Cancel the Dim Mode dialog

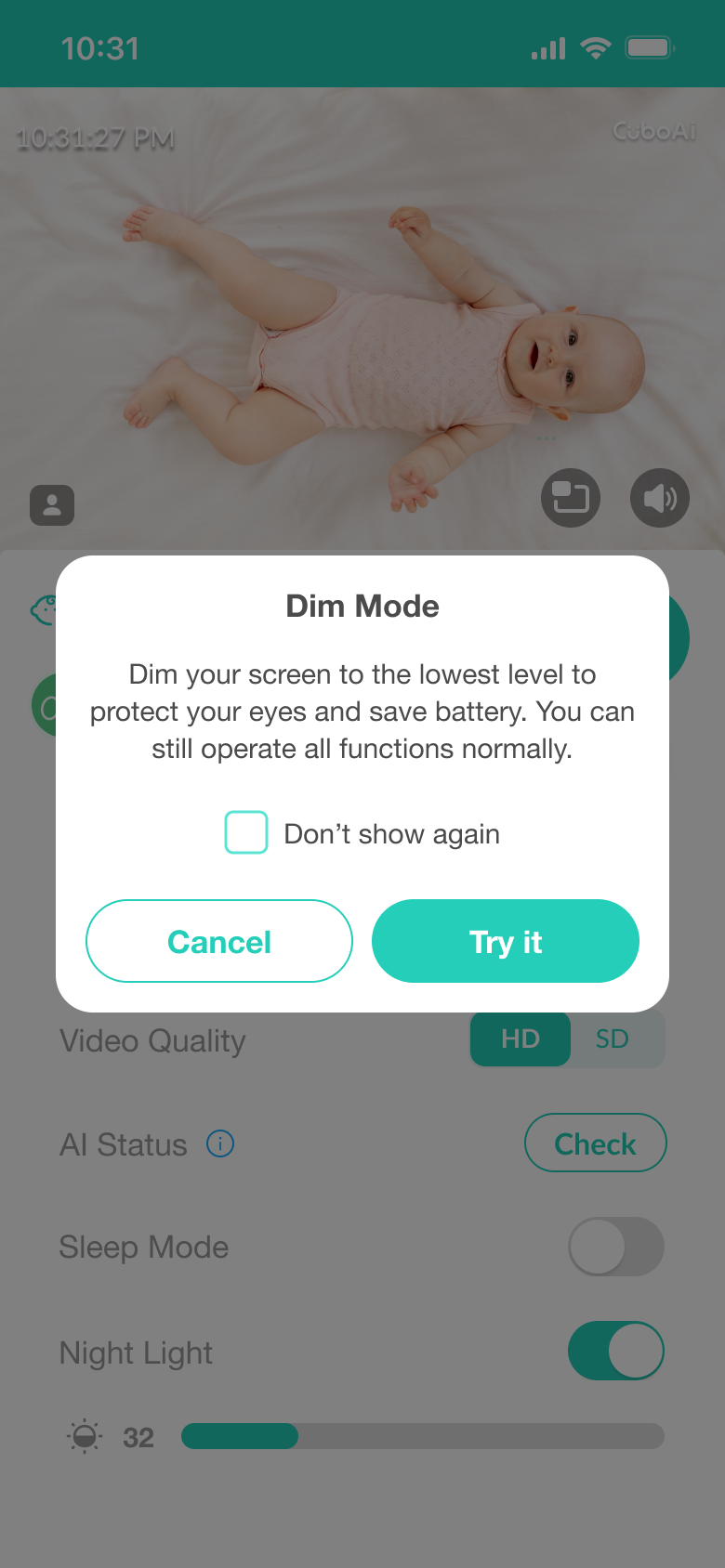(219, 941)
